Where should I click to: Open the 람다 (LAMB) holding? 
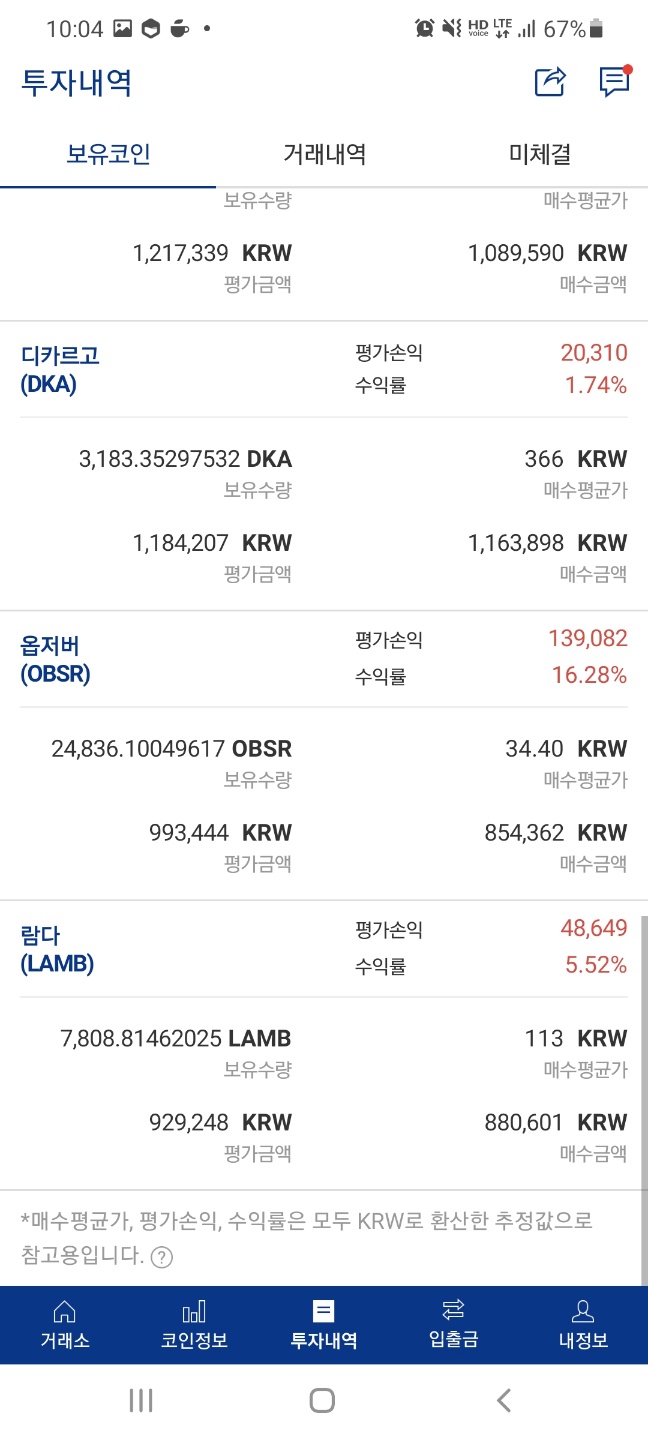pyautogui.click(x=57, y=949)
